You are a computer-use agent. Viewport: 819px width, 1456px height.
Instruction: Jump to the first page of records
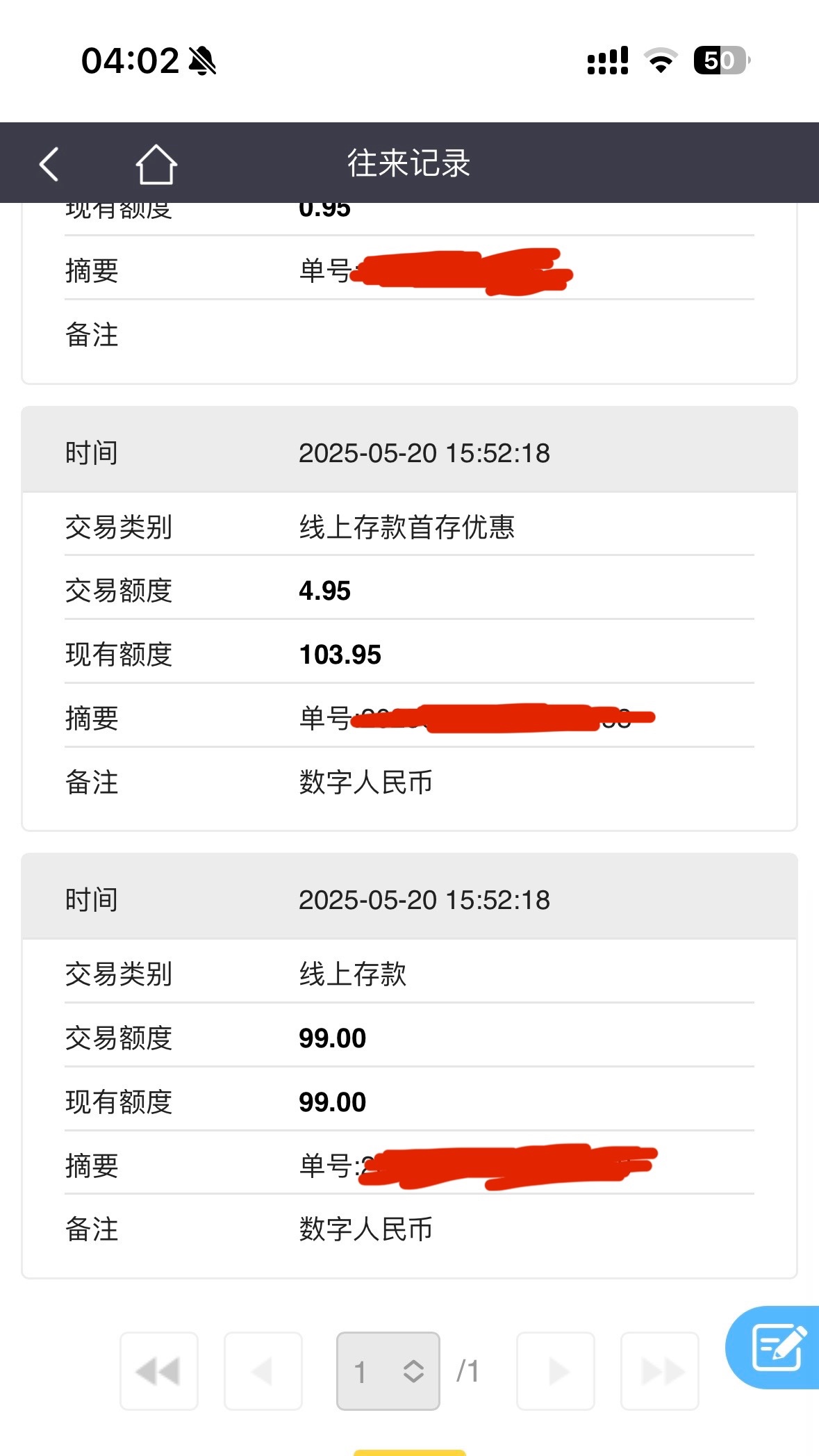[159, 1371]
